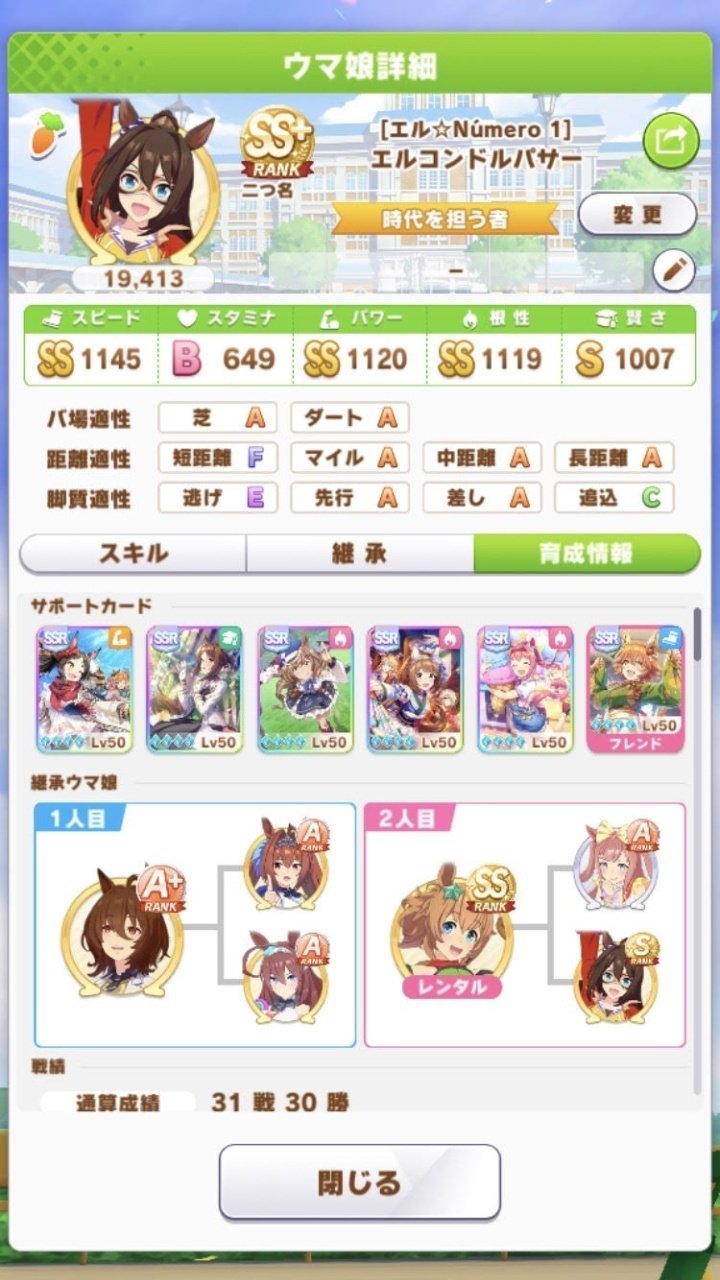Switch to the 継承 tab

coord(359,554)
